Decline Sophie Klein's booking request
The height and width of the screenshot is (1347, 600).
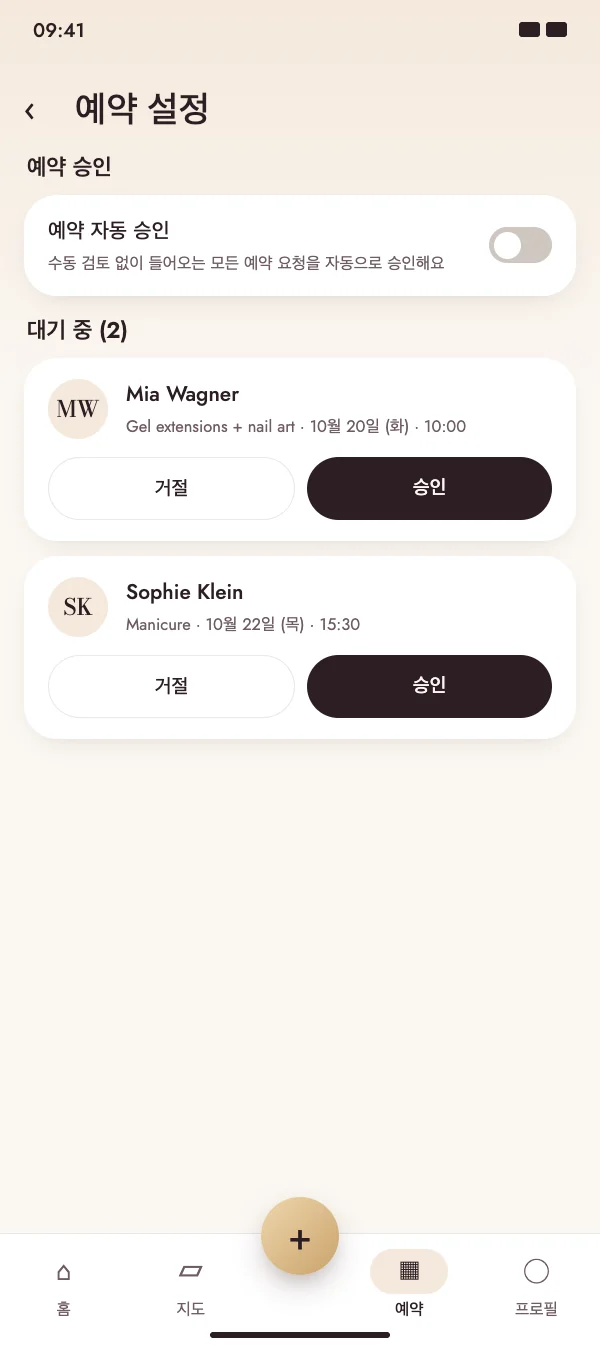click(x=171, y=686)
